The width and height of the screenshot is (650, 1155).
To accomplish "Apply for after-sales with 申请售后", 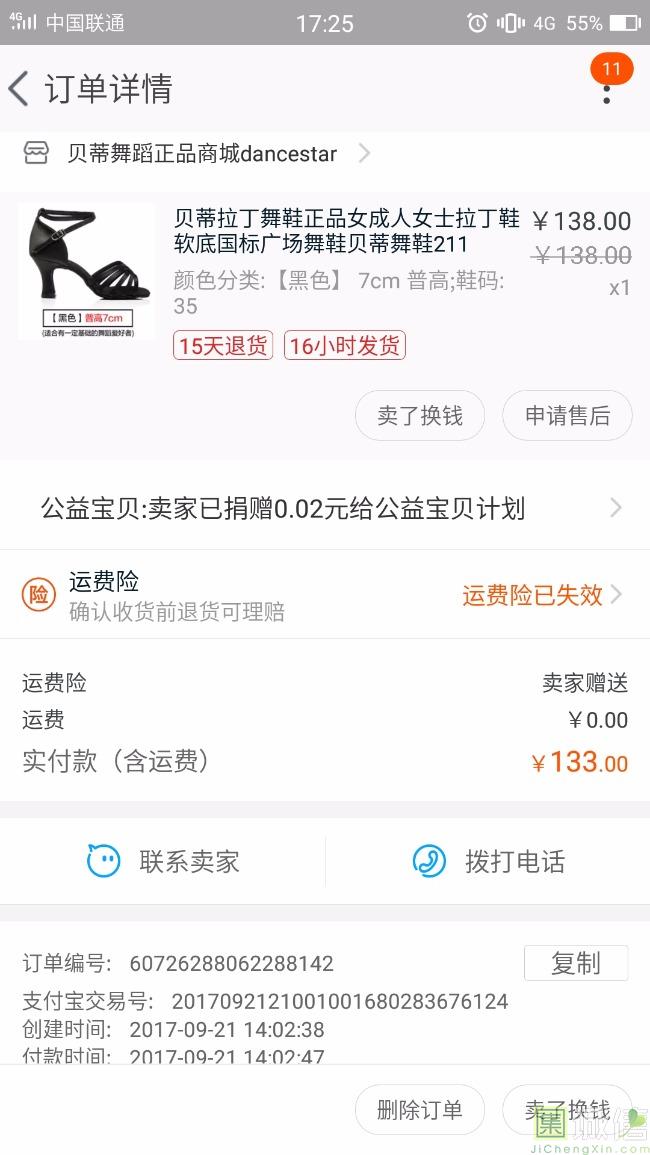I will (567, 416).
